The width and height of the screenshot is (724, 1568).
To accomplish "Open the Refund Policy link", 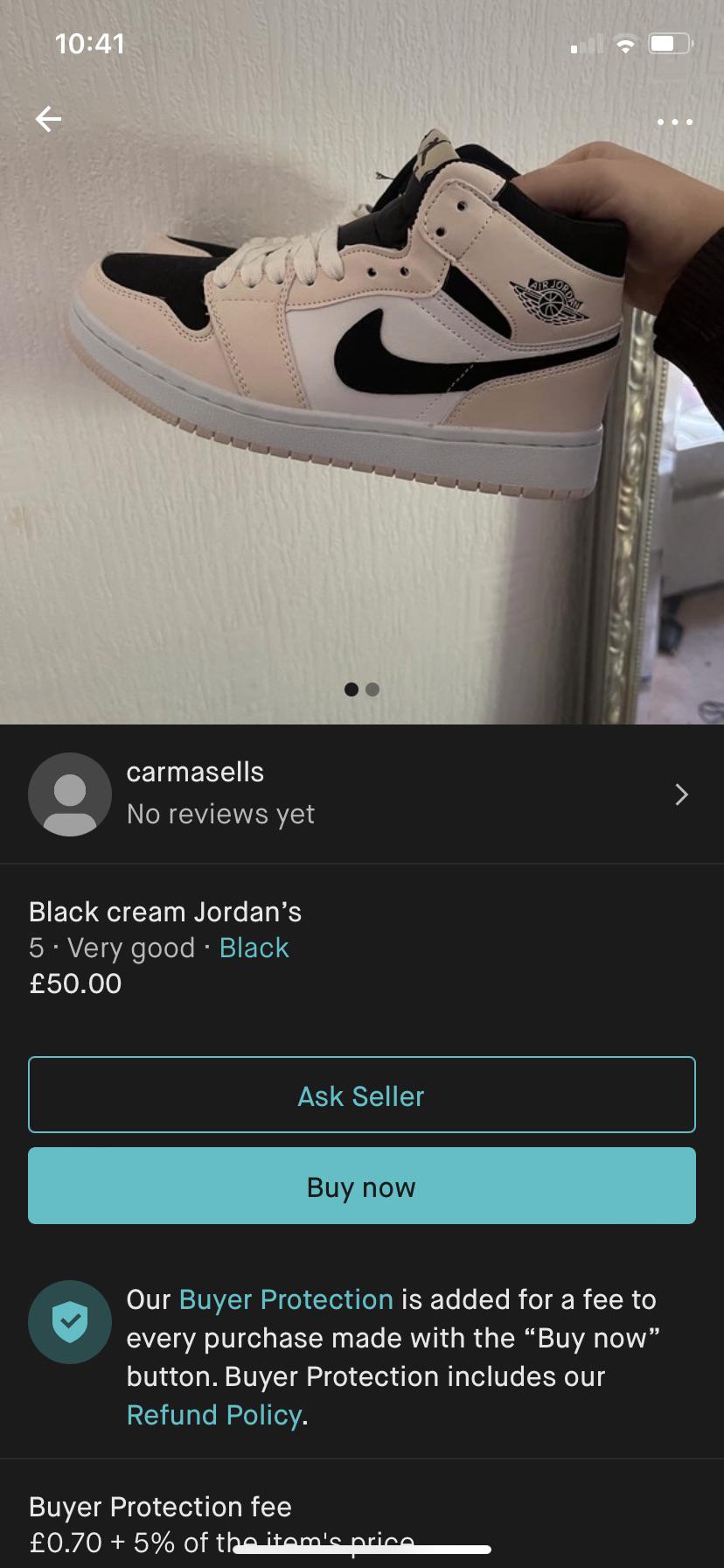I will (212, 1414).
